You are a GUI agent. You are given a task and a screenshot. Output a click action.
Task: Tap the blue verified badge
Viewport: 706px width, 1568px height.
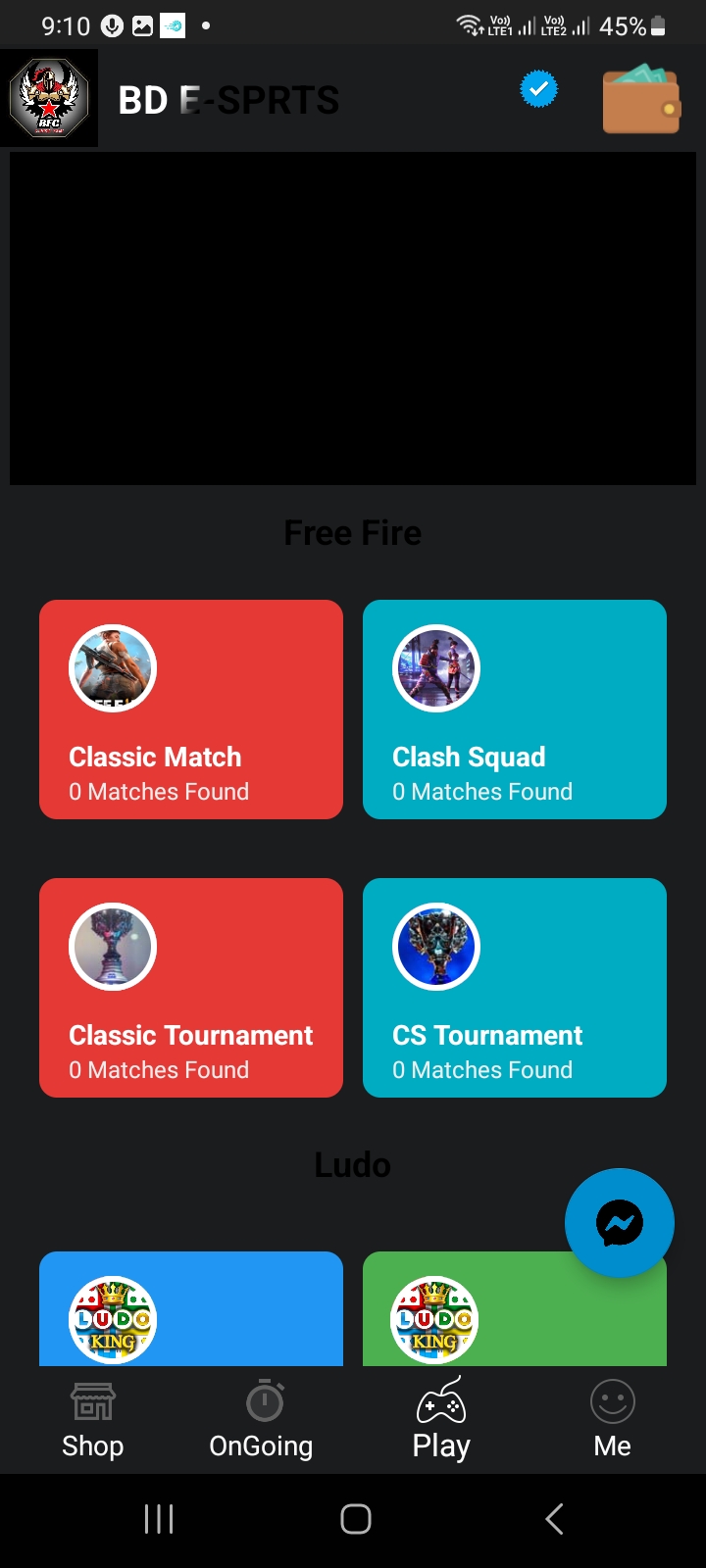(538, 89)
